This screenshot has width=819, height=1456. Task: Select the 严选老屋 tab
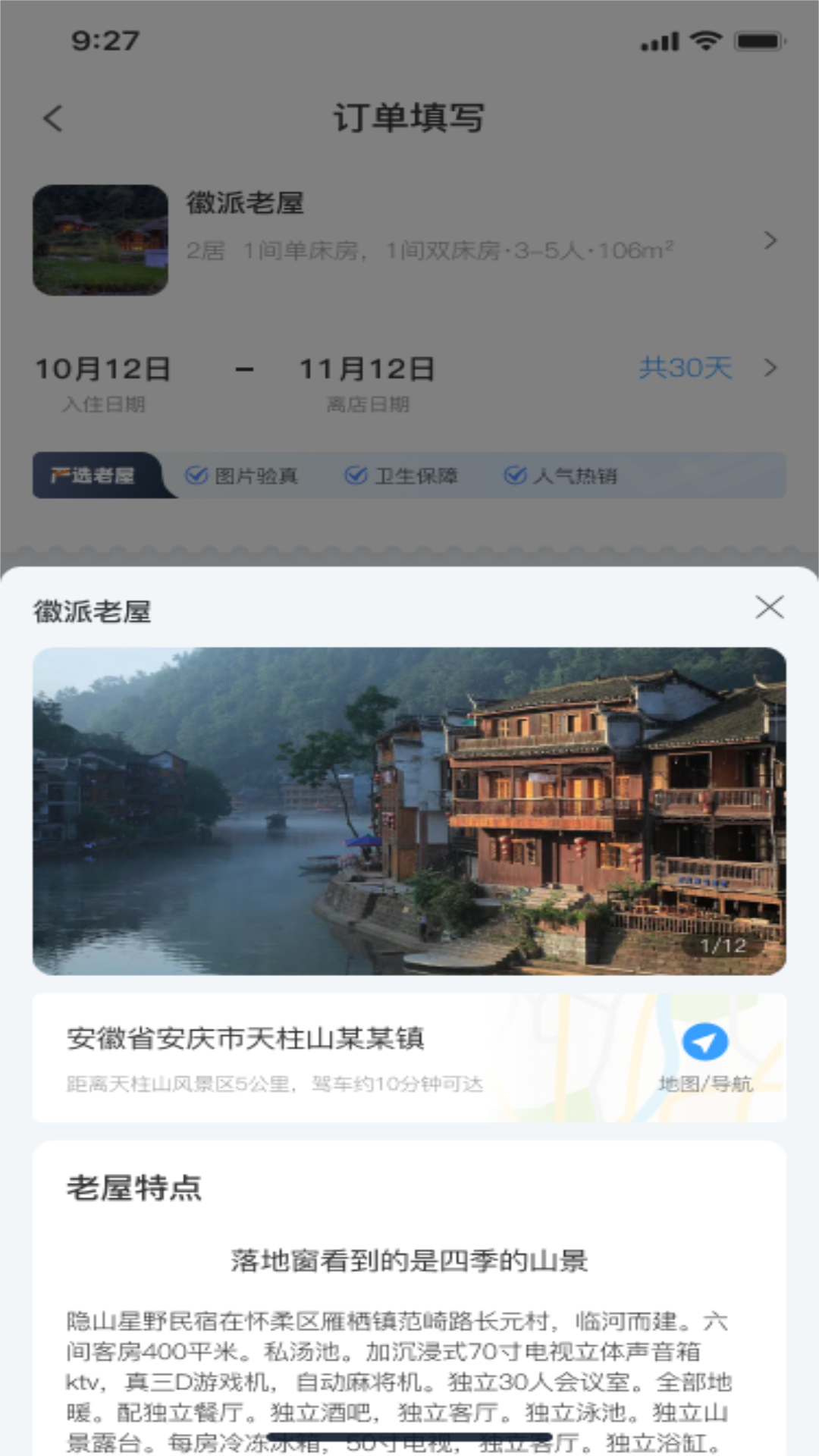point(93,473)
